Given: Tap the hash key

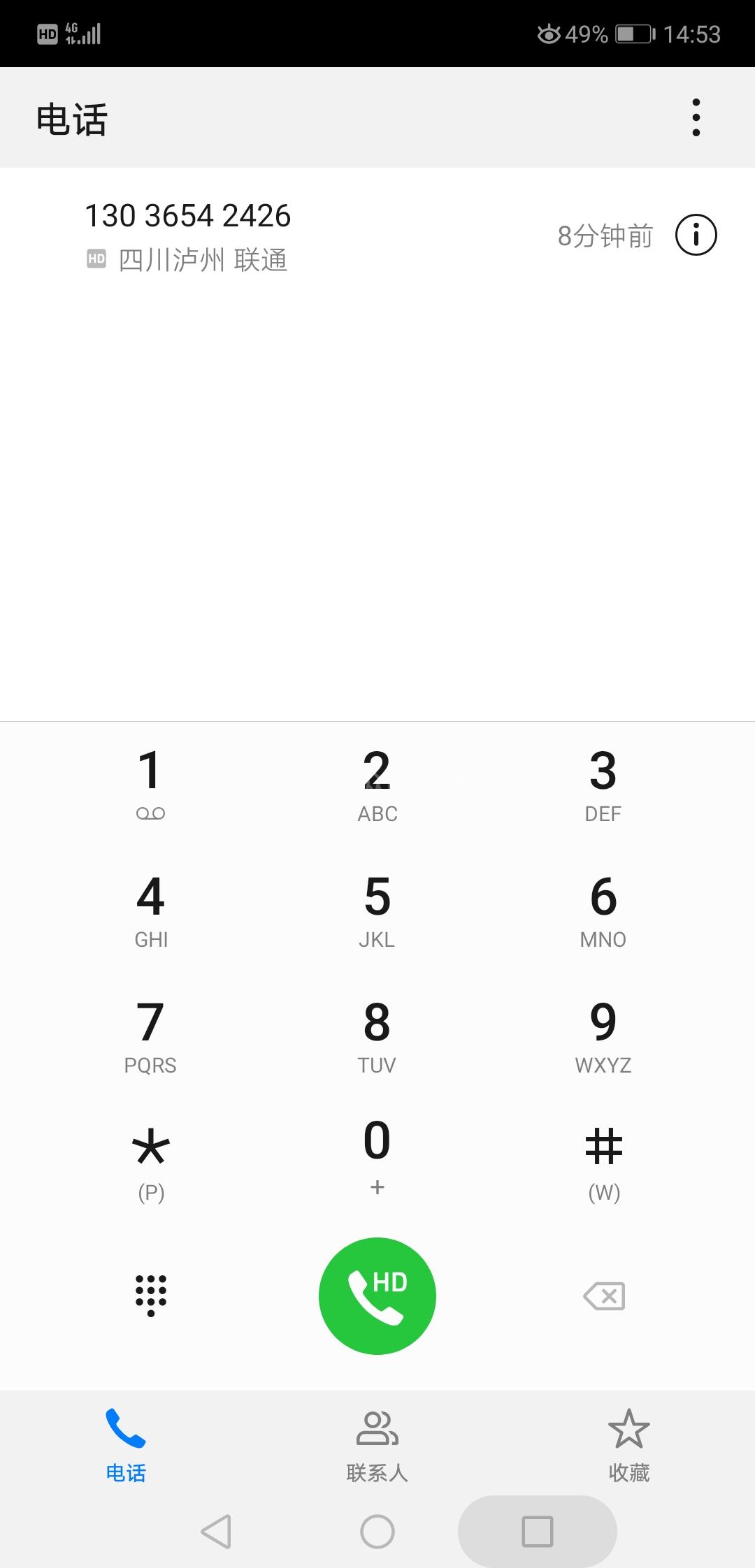Looking at the screenshot, I should pos(603,1161).
